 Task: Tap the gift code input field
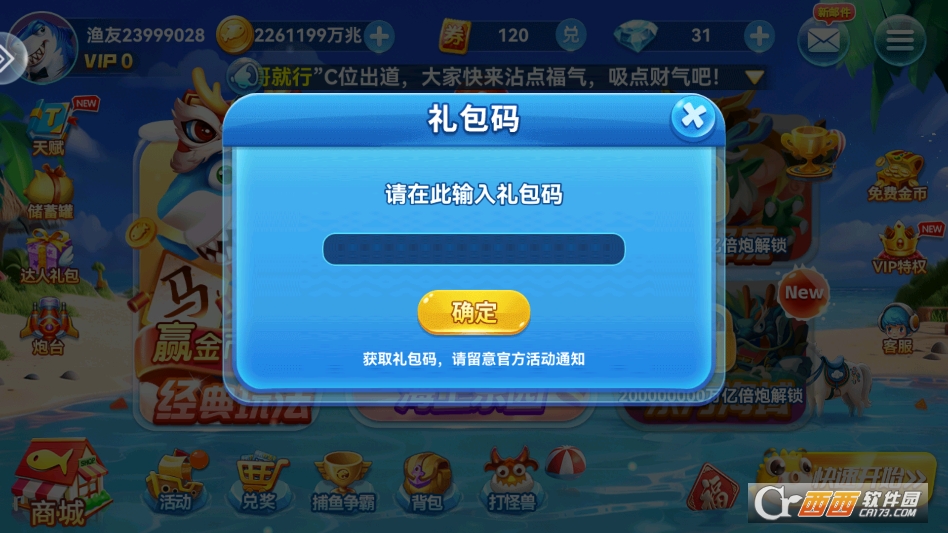(473, 249)
